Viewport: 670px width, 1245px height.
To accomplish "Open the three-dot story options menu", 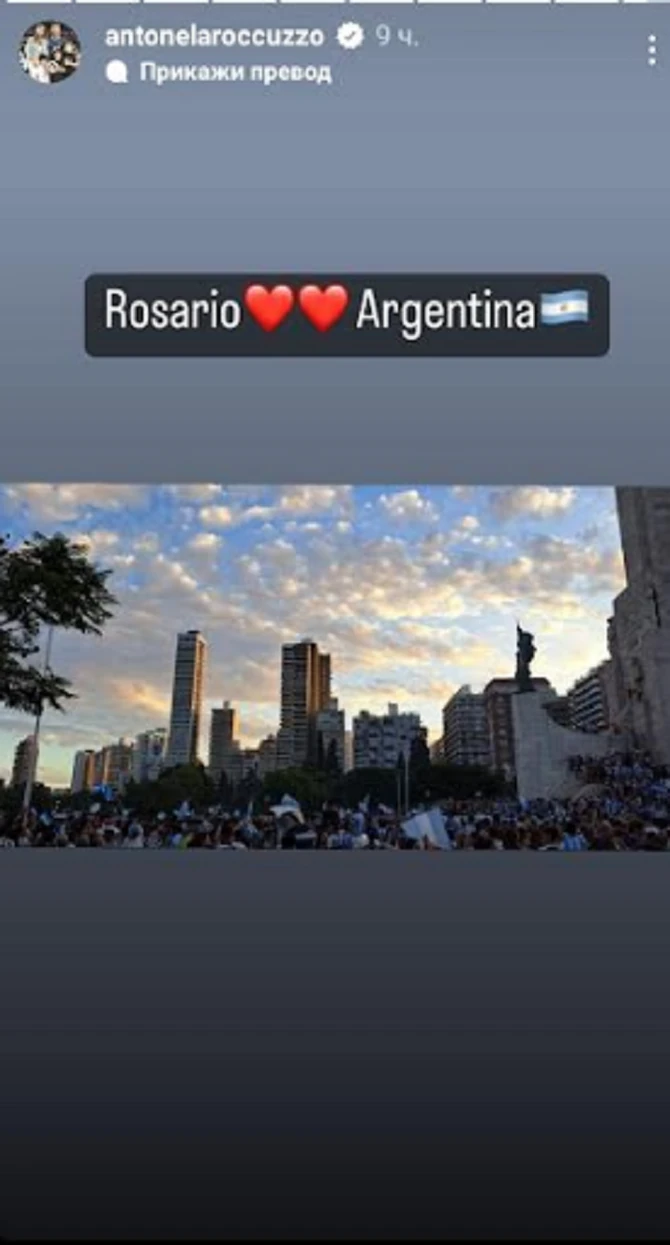I will (651, 52).
